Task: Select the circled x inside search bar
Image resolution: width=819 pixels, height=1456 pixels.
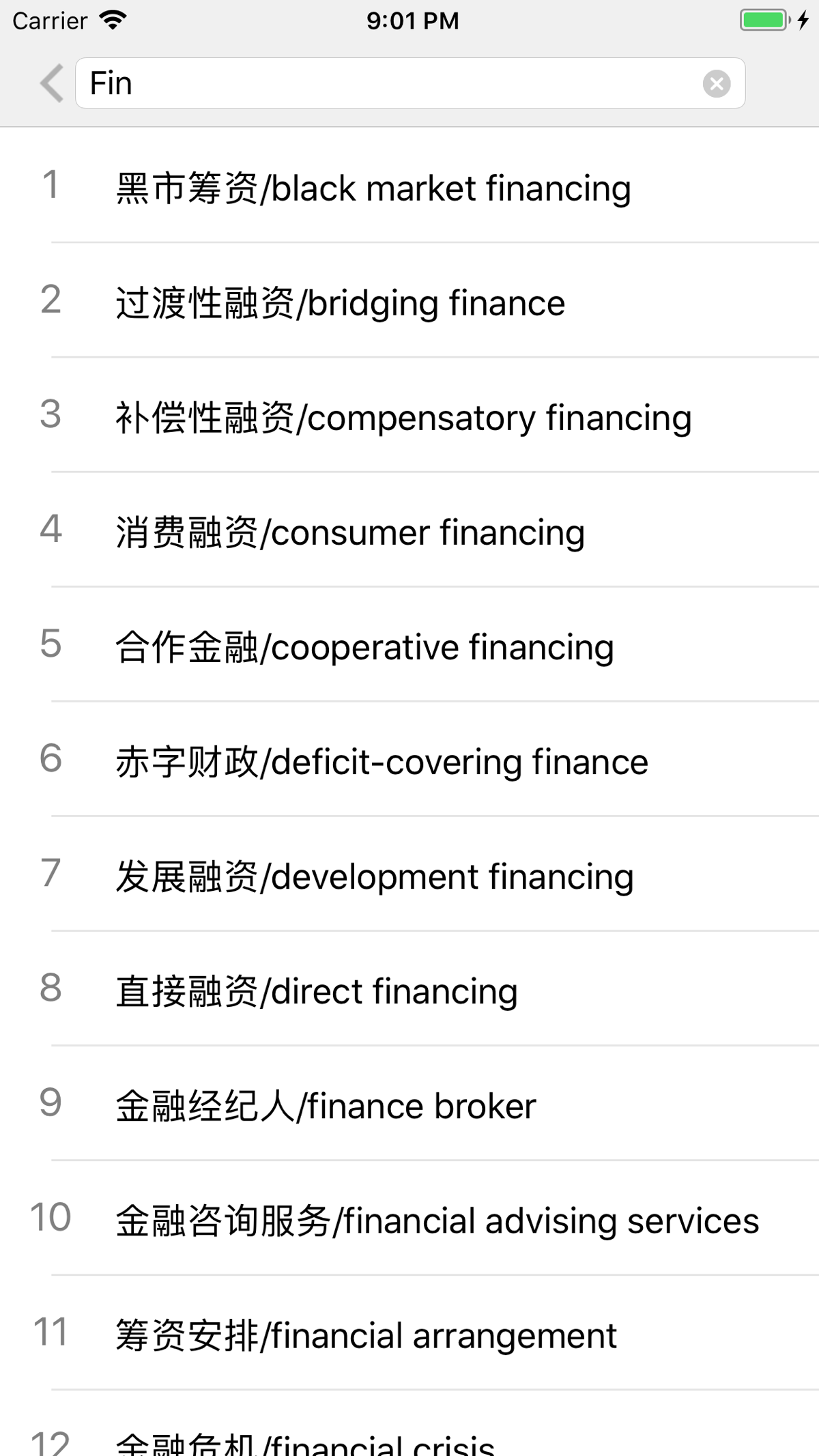Action: 715,83
